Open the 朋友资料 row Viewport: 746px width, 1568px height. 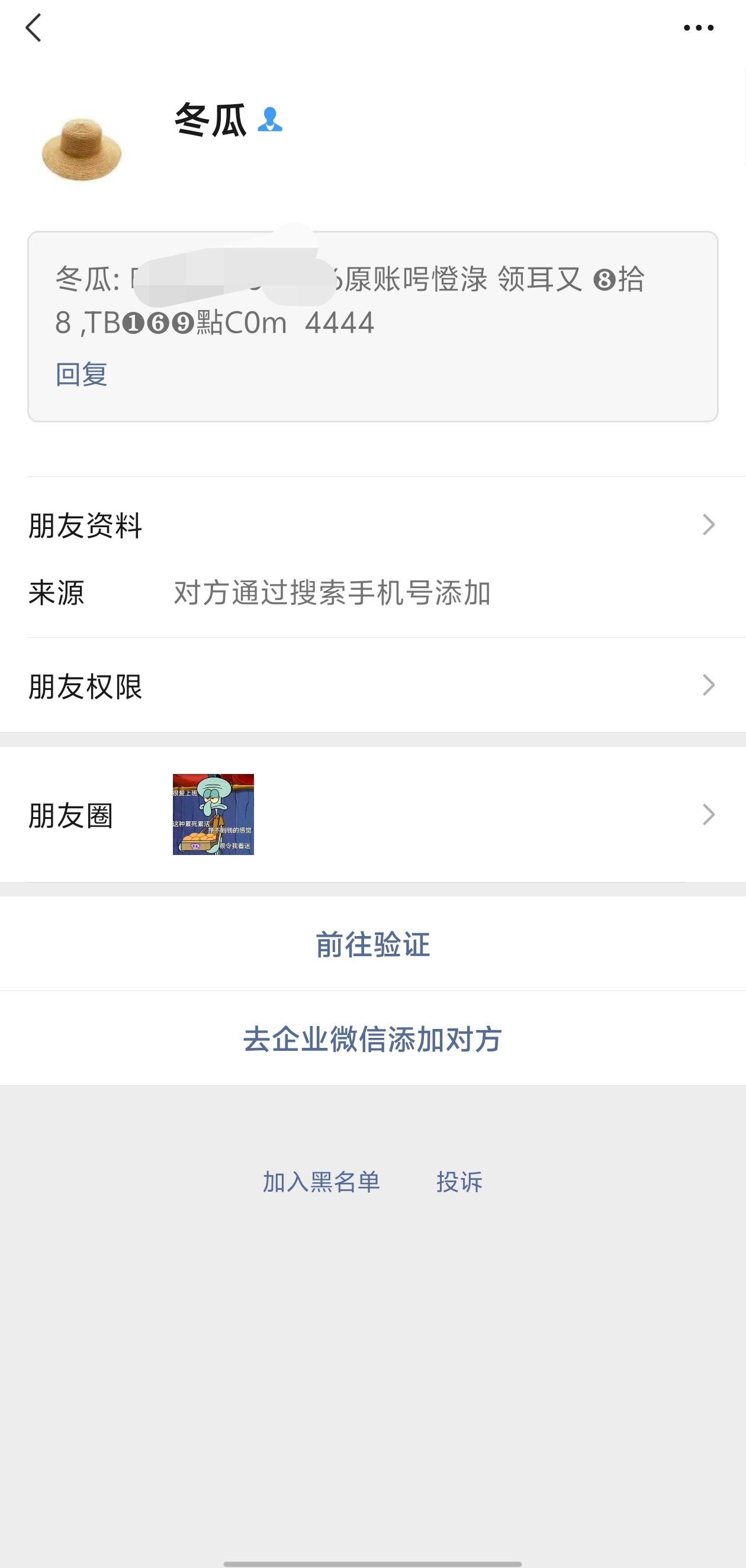click(372, 525)
